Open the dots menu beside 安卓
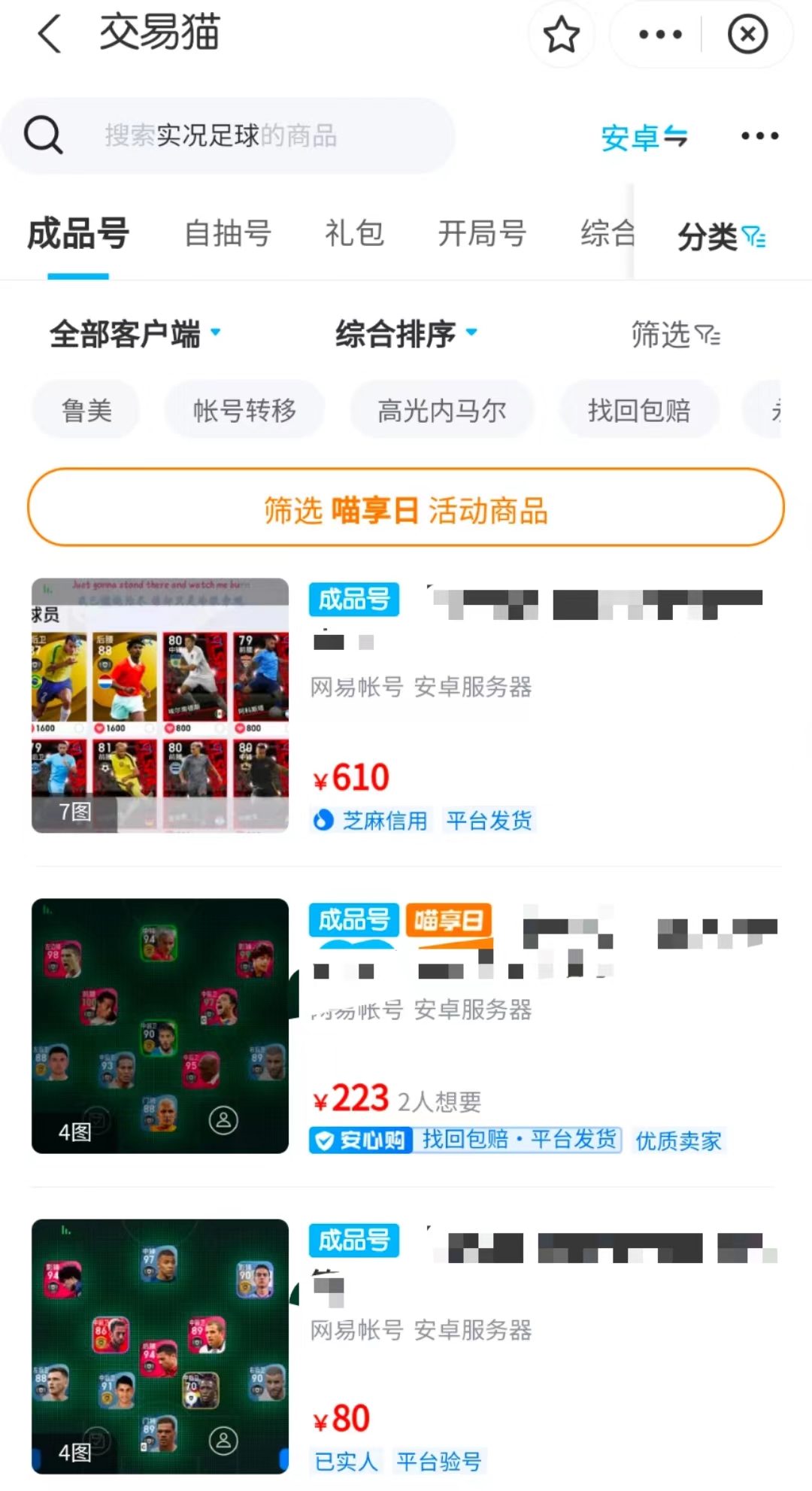Viewport: 812px width, 1491px height. 759,136
